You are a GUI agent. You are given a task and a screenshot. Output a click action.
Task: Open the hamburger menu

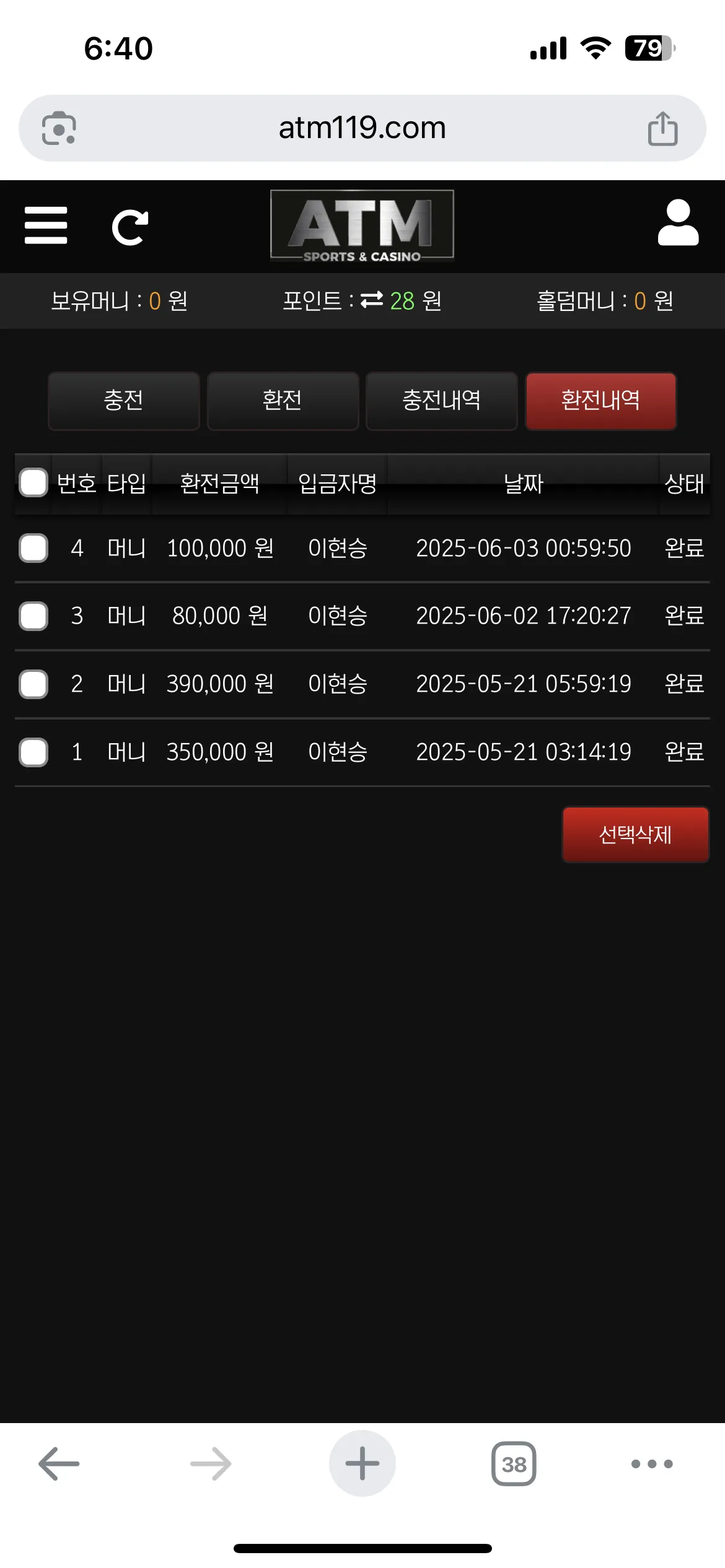[46, 225]
